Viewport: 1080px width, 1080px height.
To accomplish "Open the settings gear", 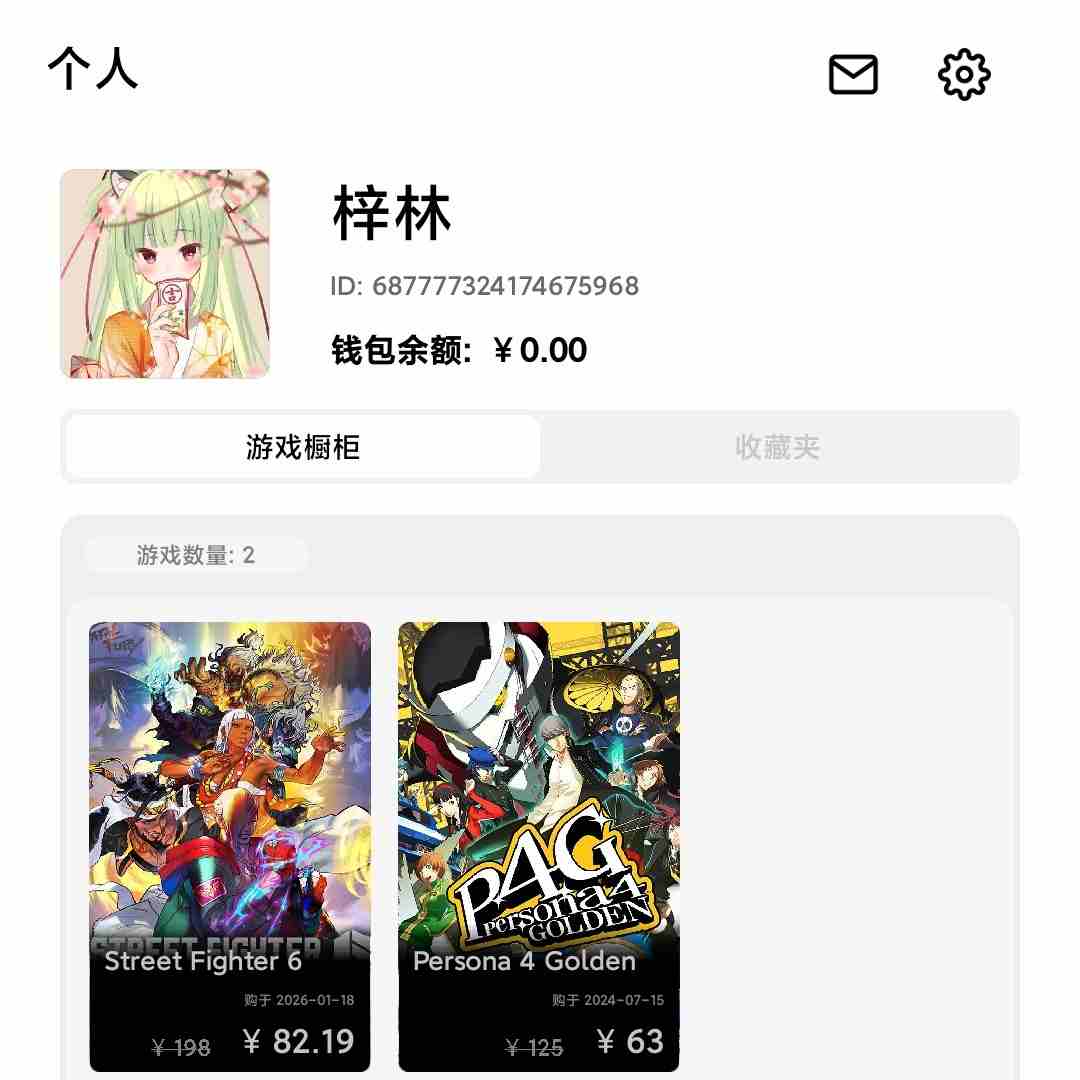I will [964, 75].
